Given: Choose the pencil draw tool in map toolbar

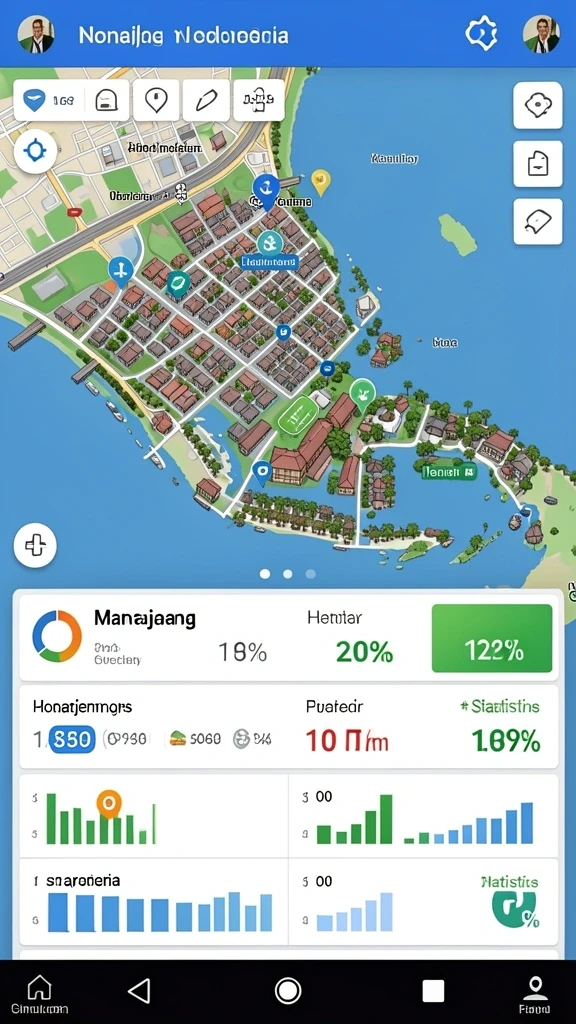Looking at the screenshot, I should [x=206, y=101].
